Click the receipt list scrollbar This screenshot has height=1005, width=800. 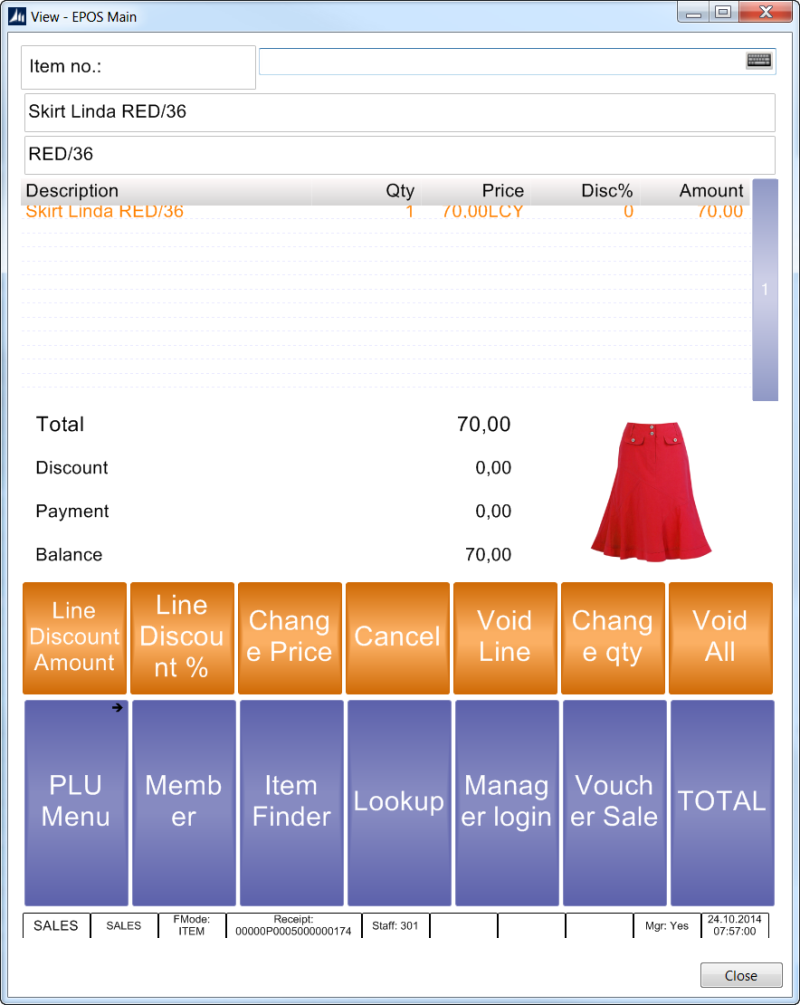pos(764,290)
